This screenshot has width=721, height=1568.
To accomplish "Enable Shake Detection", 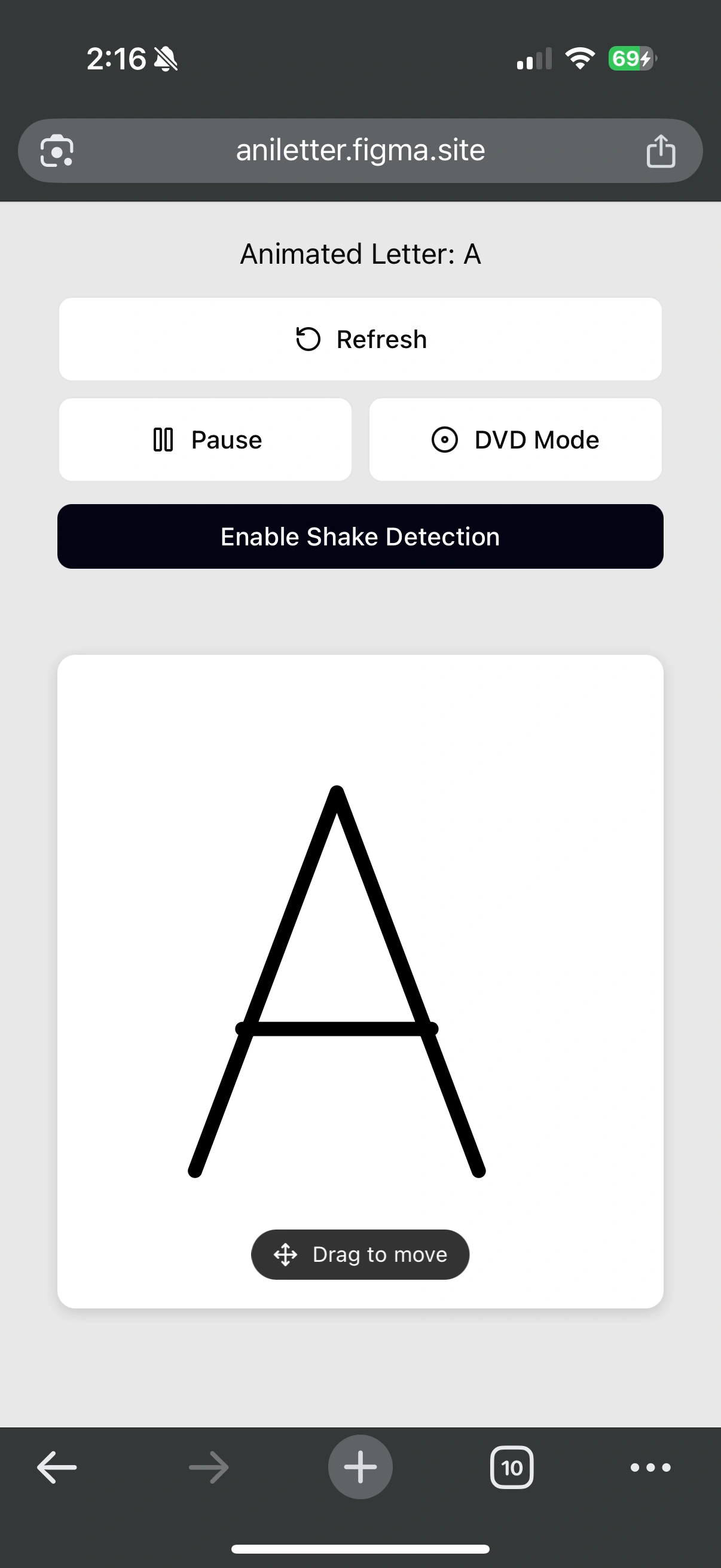I will (360, 536).
